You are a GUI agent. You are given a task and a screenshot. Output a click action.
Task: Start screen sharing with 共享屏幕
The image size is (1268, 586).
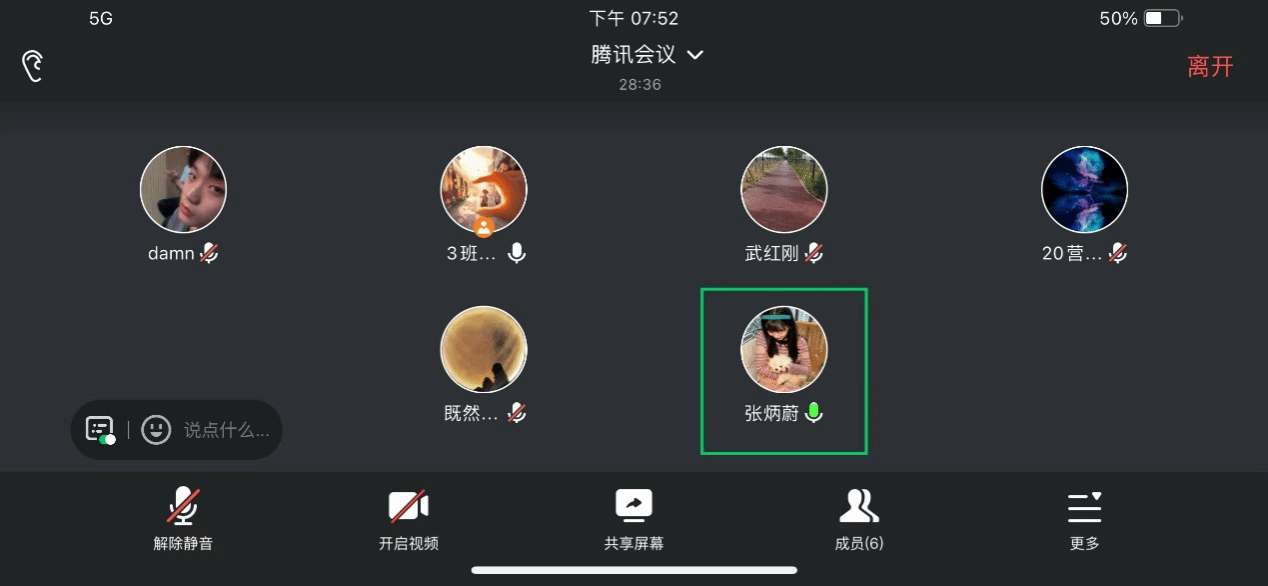[x=634, y=519]
